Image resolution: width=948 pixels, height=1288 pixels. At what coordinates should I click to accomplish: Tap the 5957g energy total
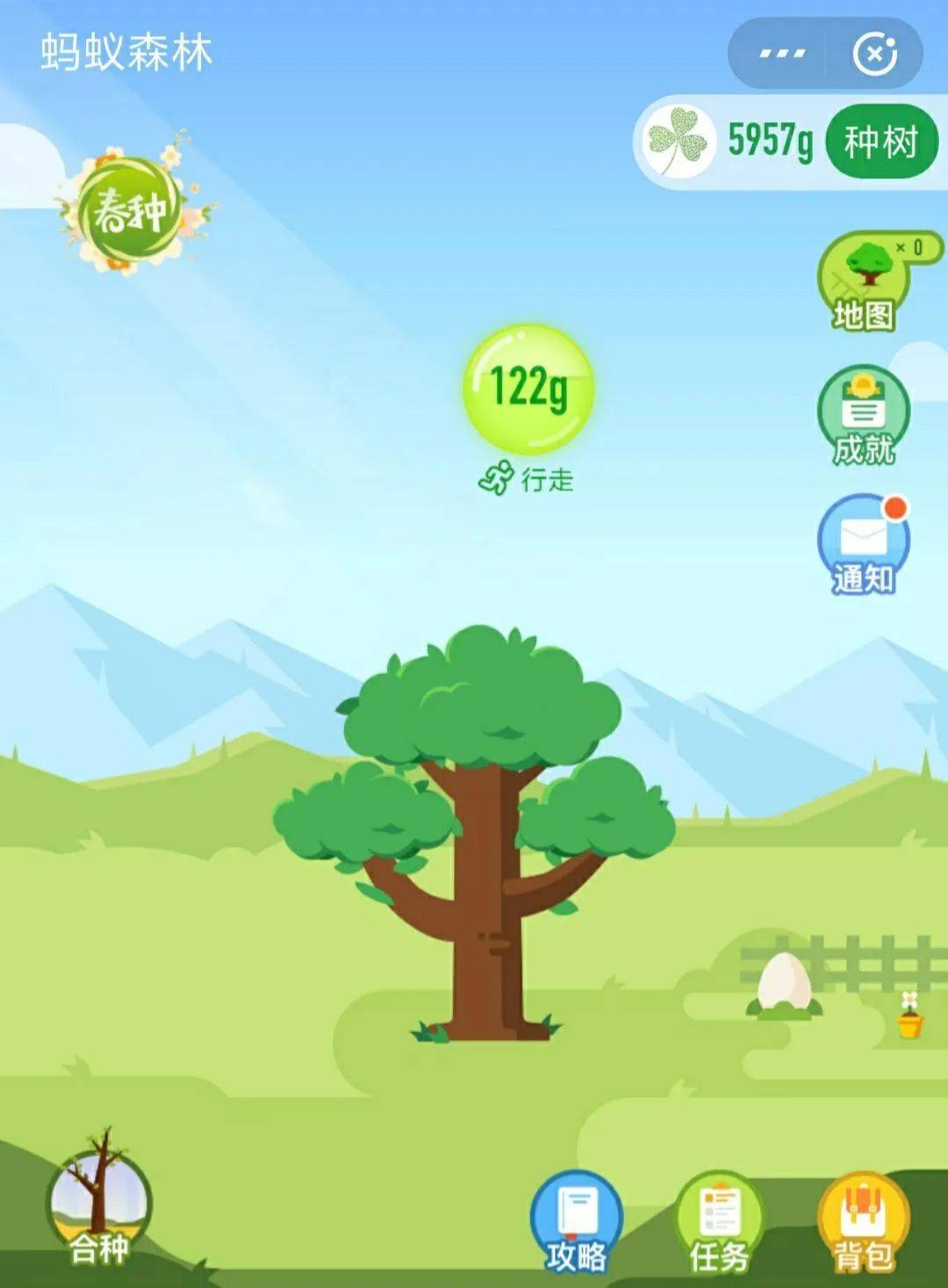(769, 140)
